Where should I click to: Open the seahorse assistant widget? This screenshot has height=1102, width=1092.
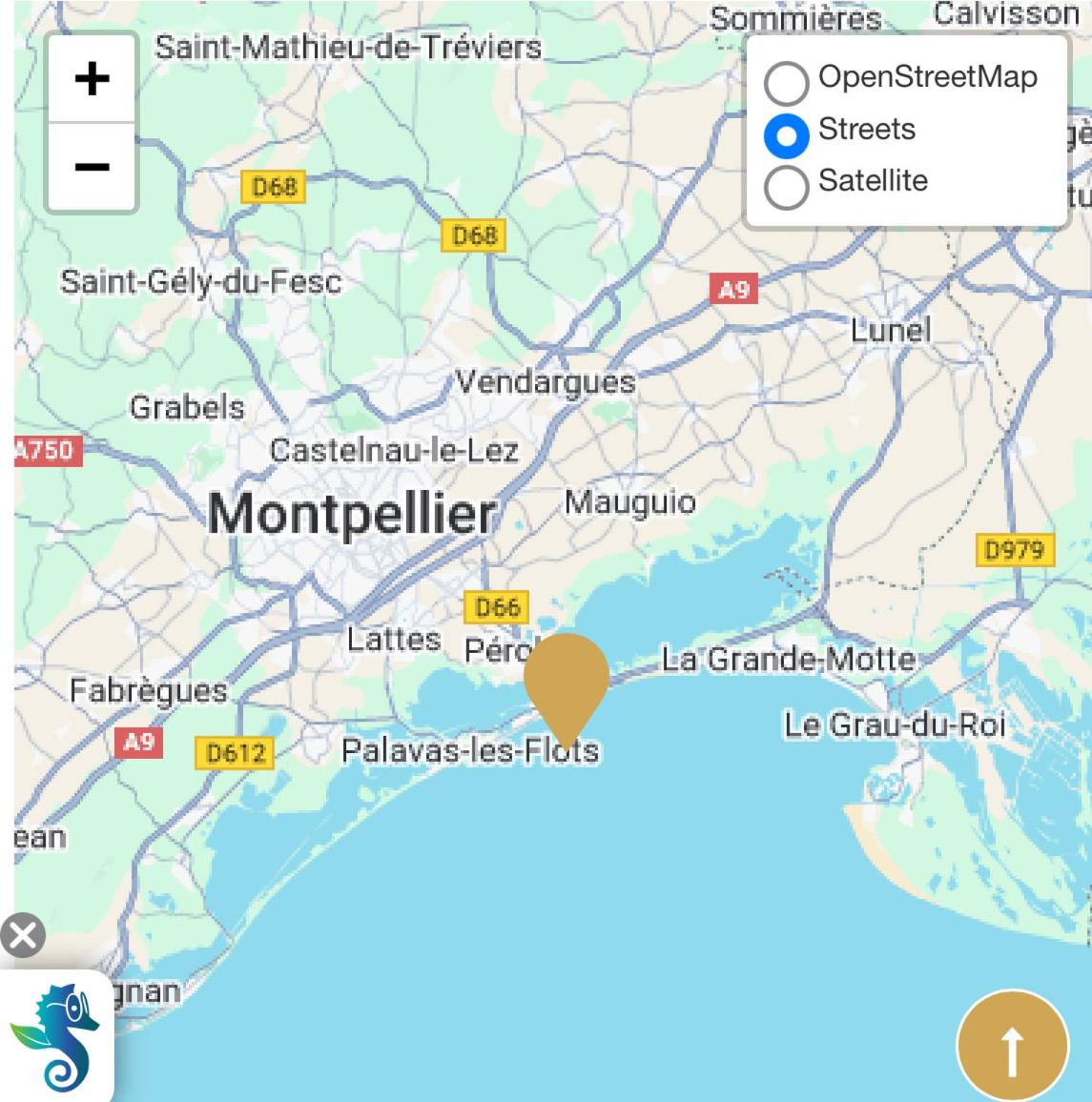(55, 1037)
